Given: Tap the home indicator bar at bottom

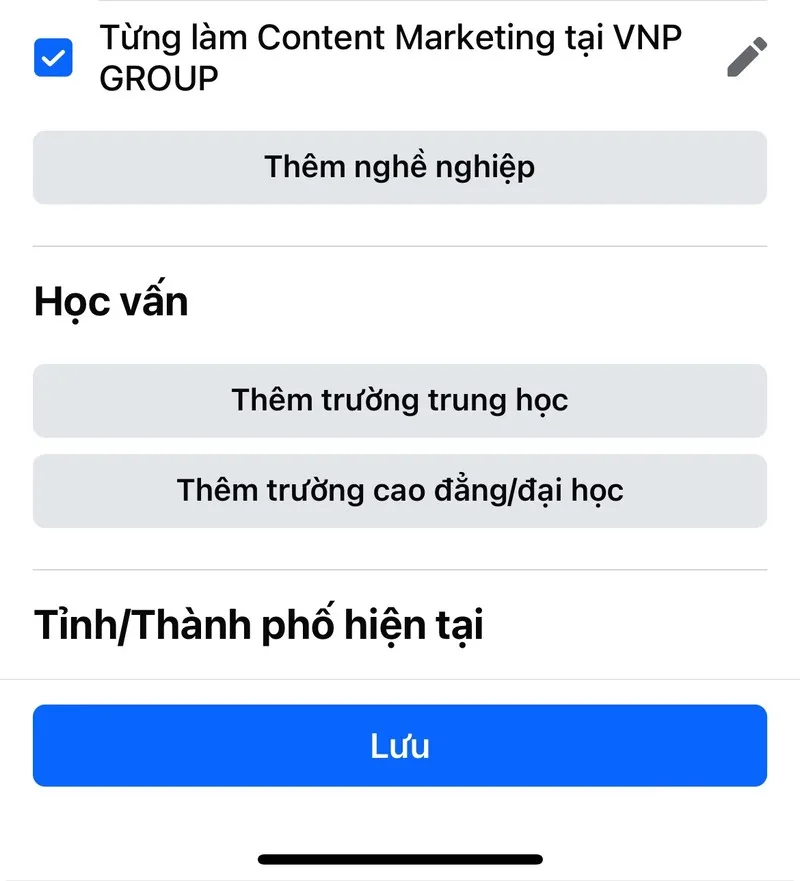Looking at the screenshot, I should 400,858.
